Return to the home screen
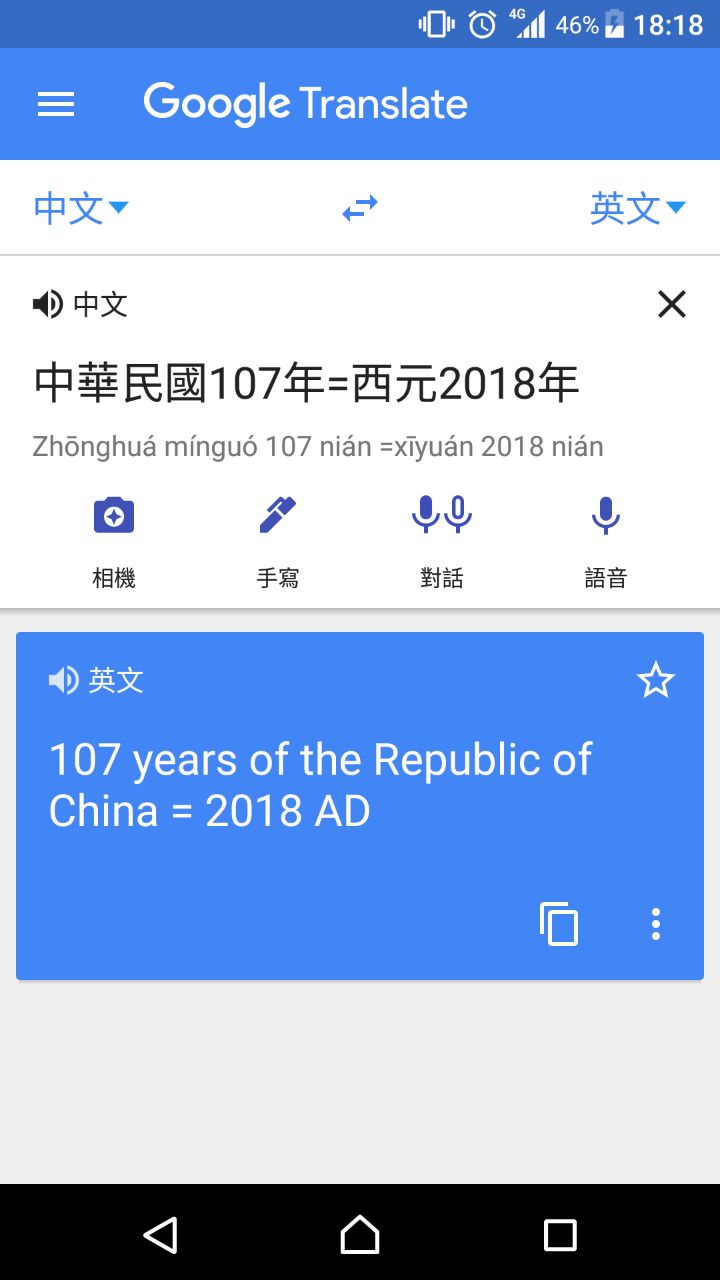Image resolution: width=720 pixels, height=1280 pixels. coord(360,1235)
